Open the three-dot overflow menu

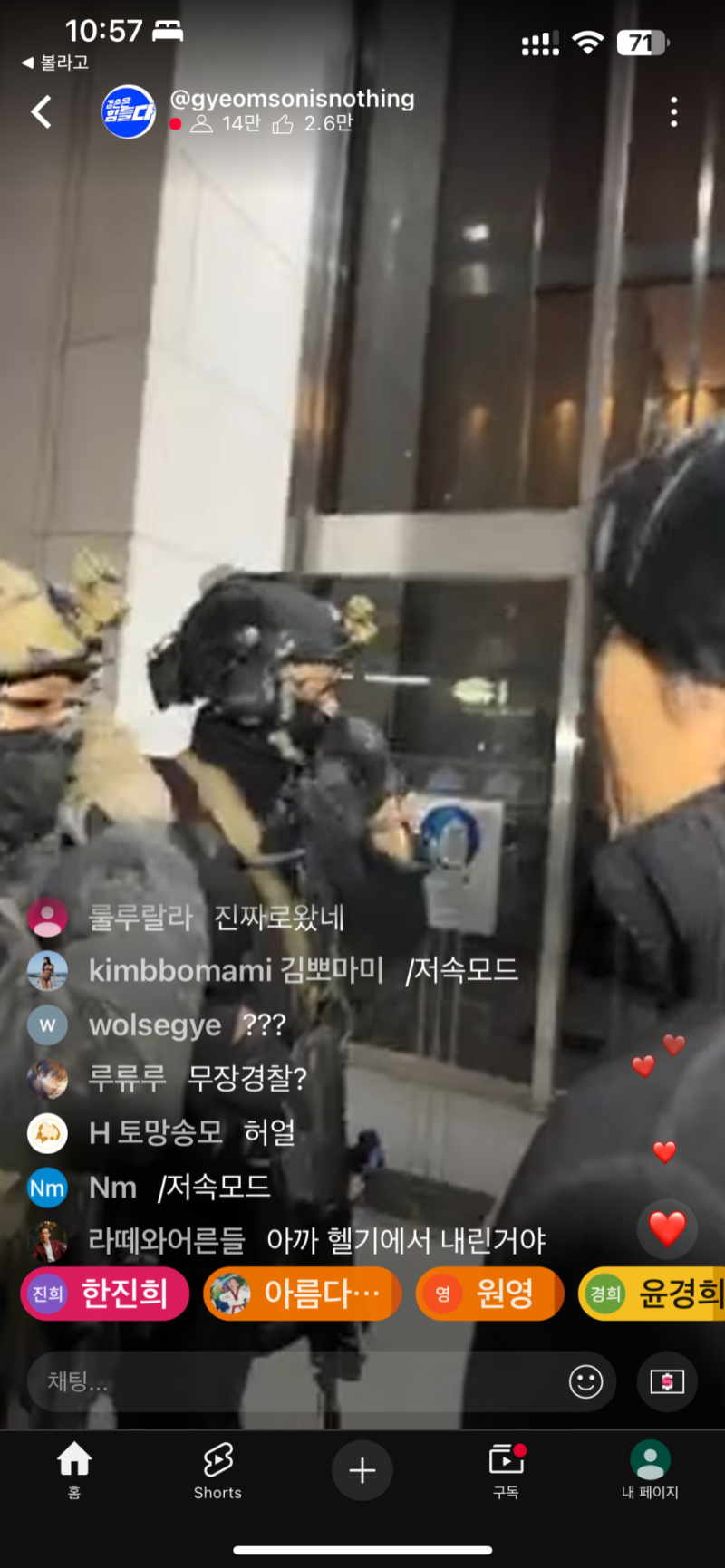pos(673,112)
